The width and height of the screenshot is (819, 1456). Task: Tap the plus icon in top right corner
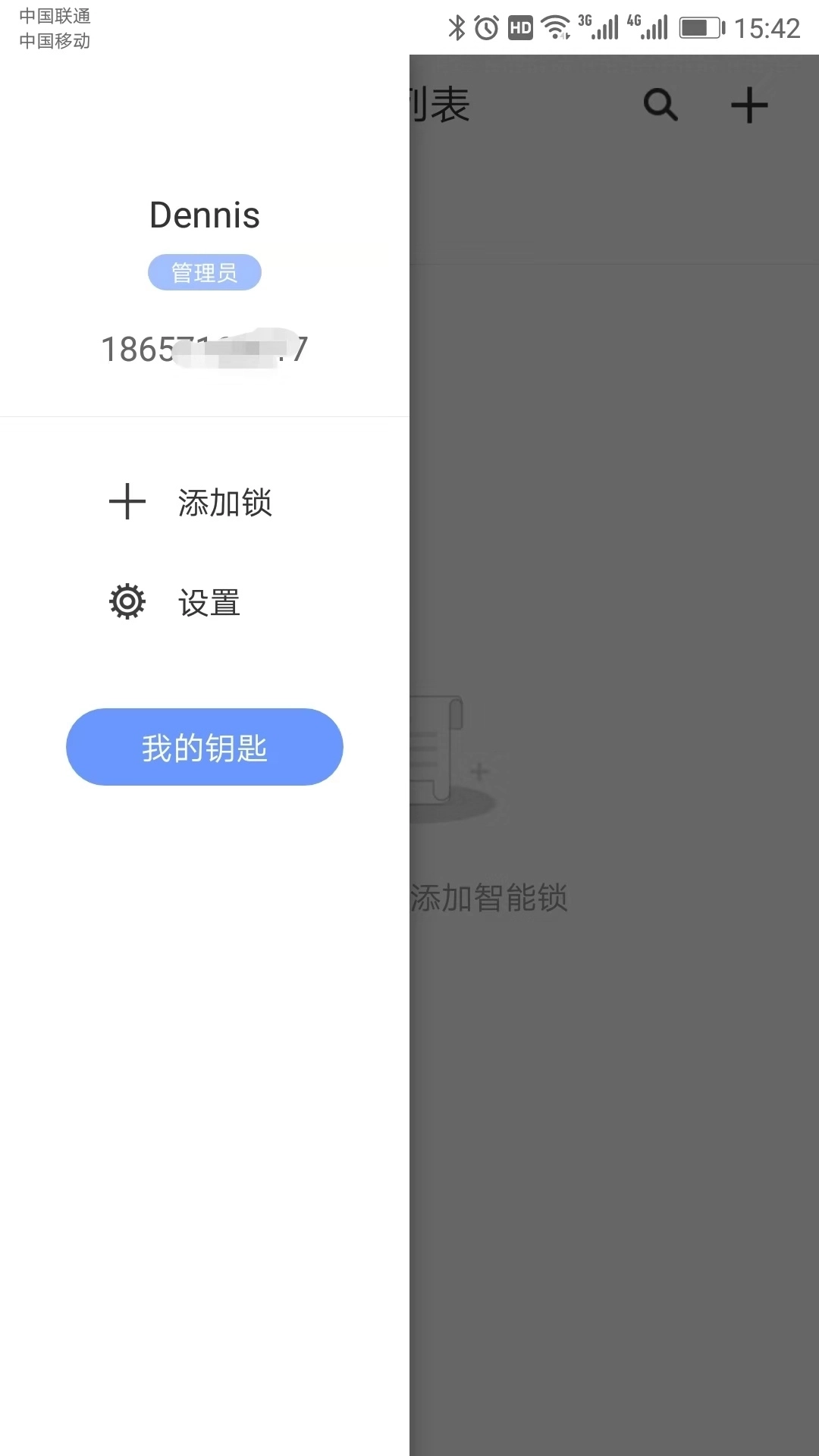(749, 105)
